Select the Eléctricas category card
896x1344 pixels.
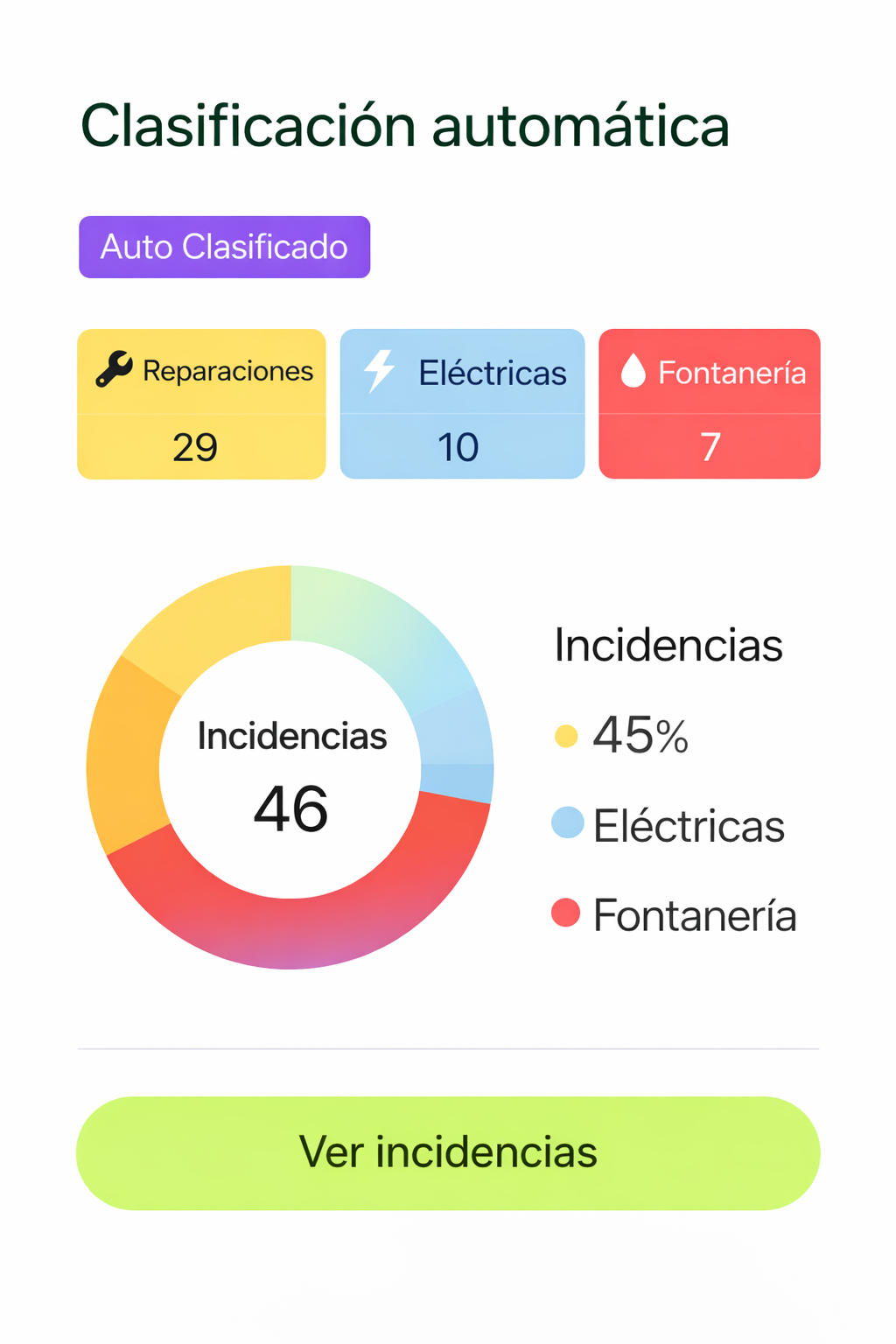[462, 404]
